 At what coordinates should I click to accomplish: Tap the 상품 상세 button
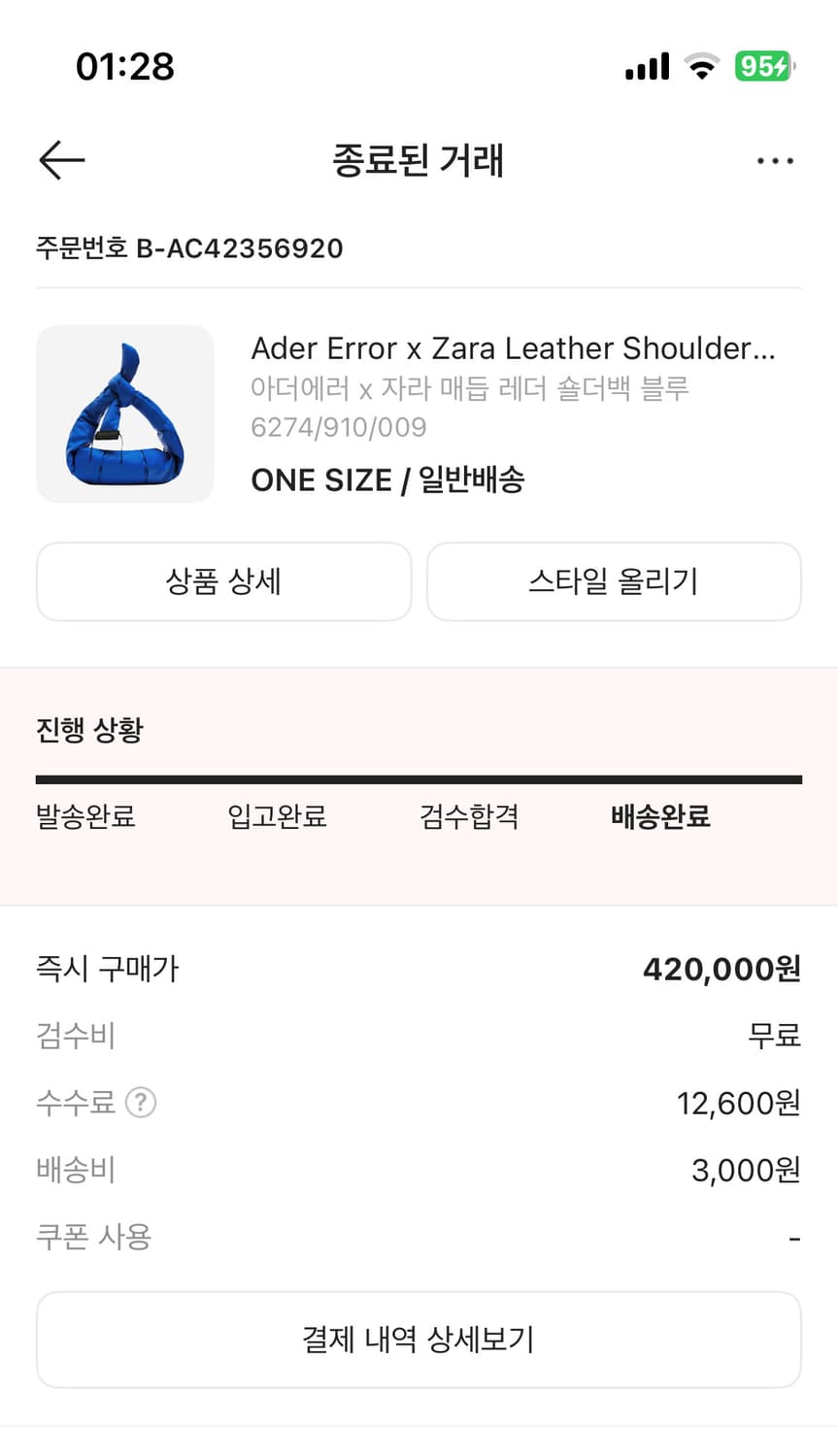223,581
